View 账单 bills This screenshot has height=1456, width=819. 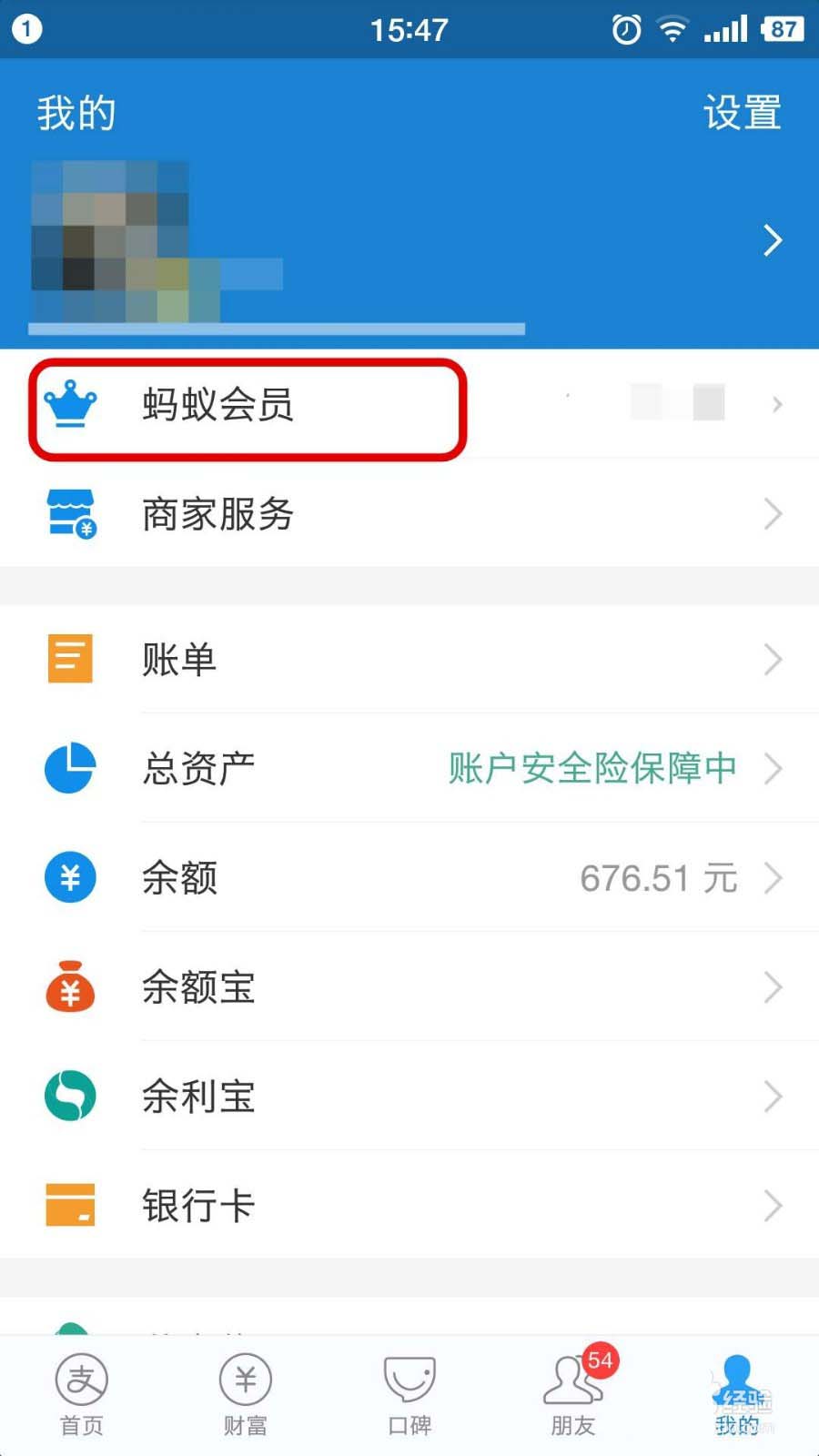coord(409,660)
